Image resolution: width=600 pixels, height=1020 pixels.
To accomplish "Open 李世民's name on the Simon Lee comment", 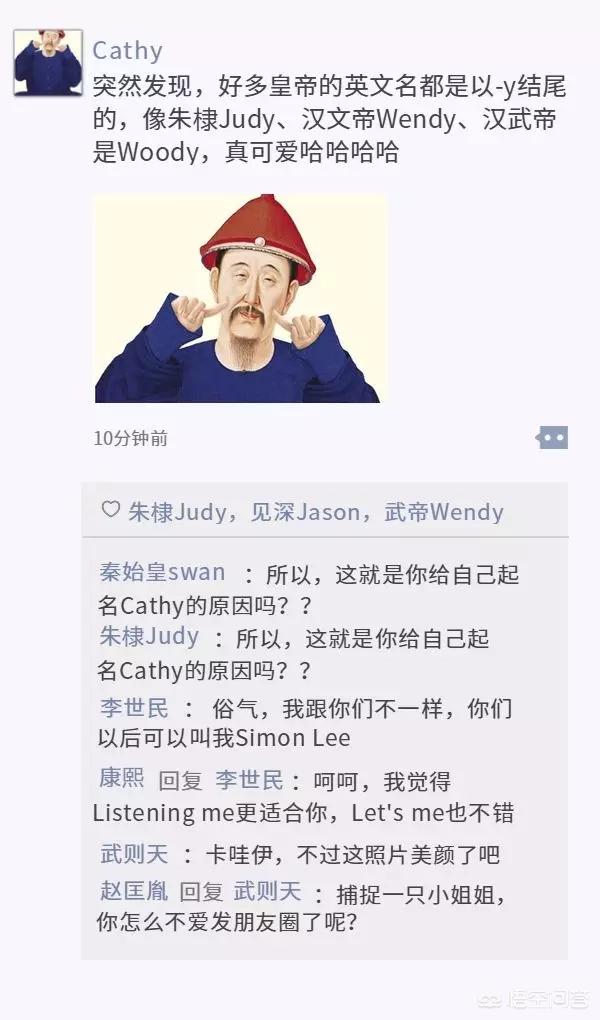I will point(133,709).
